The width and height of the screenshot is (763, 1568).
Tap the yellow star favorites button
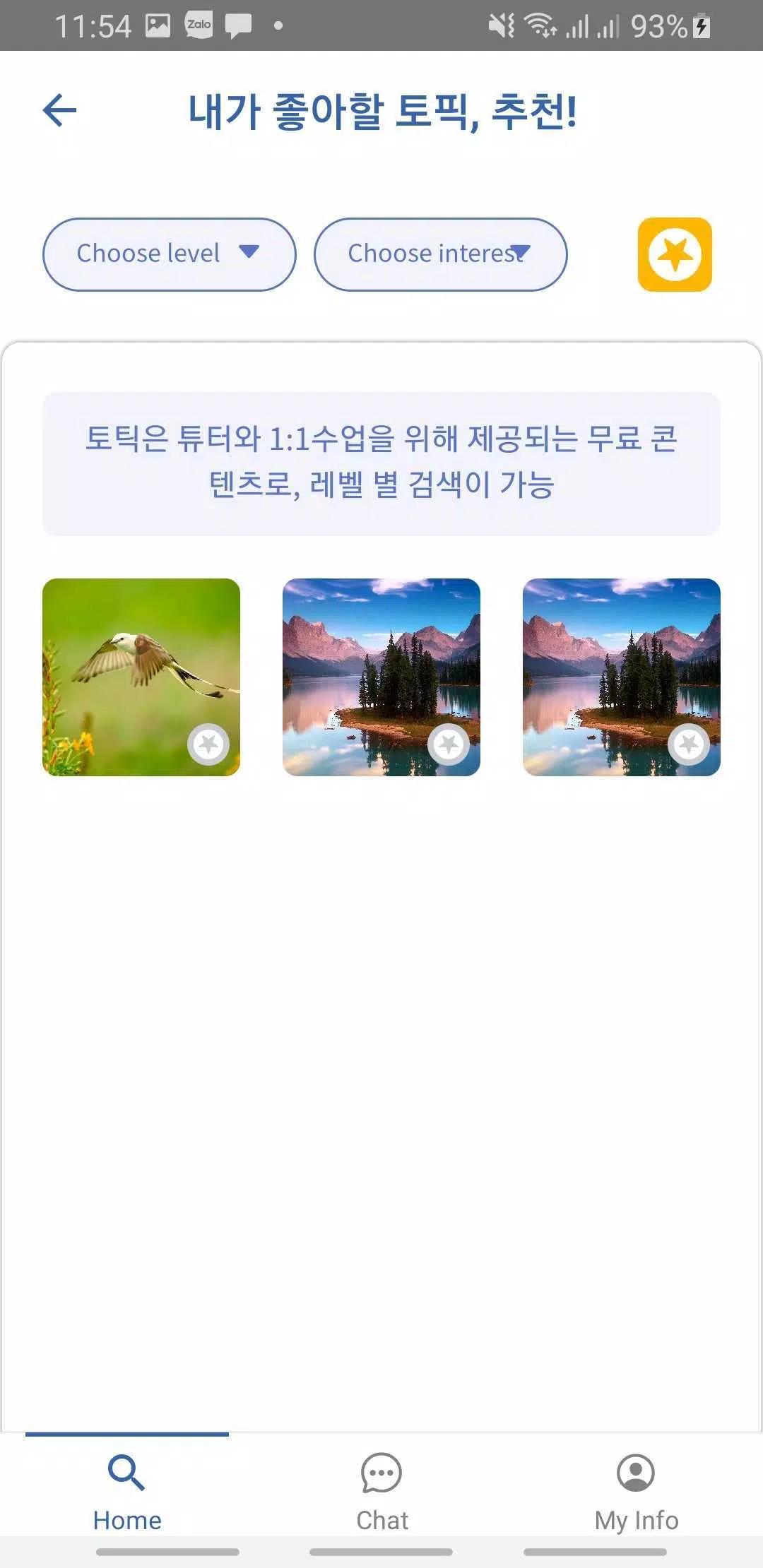pyautogui.click(x=675, y=254)
